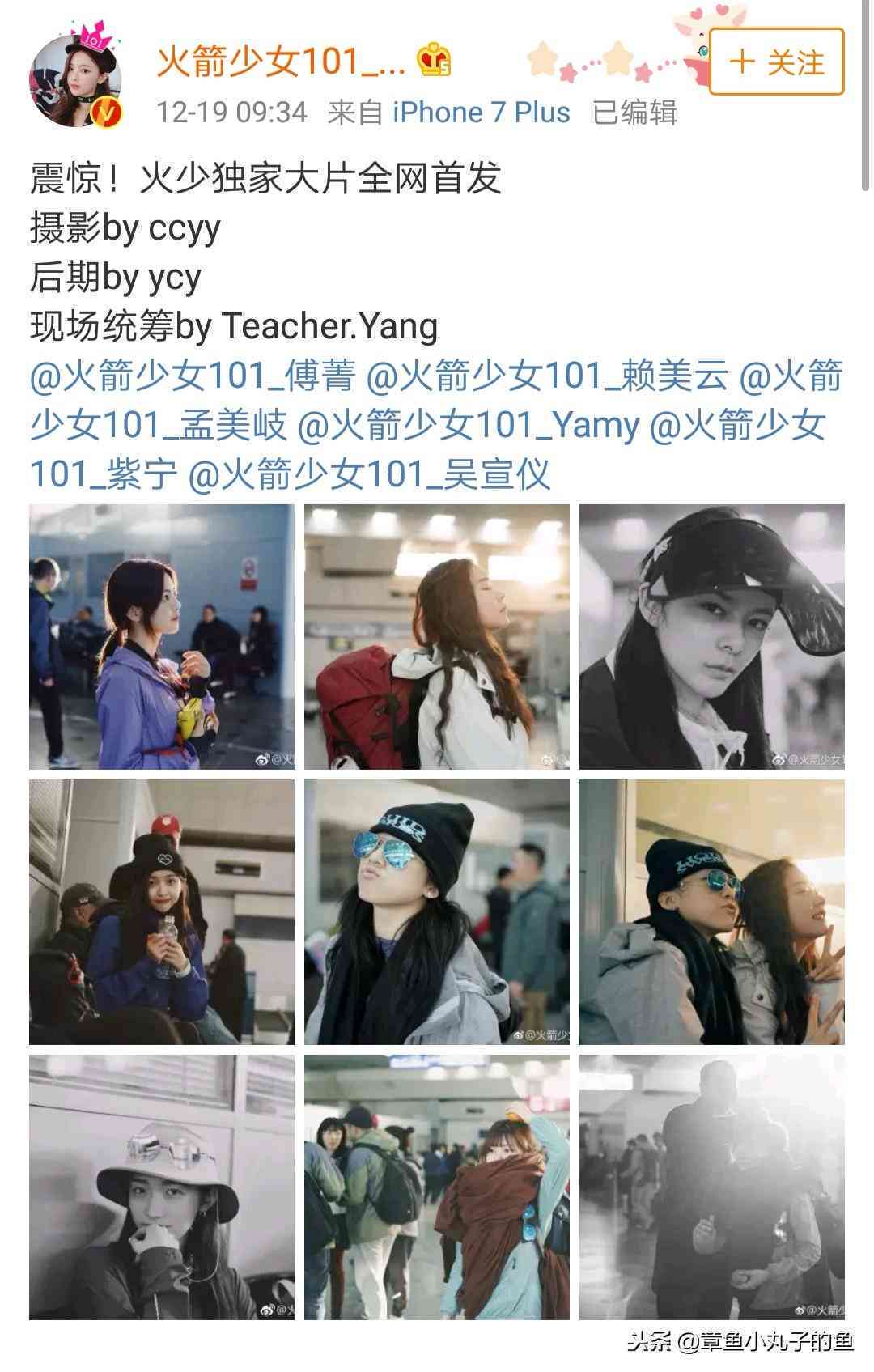Open the mention @火箭少女101_赖美云
This screenshot has width=874, height=1372.
pos(547,376)
